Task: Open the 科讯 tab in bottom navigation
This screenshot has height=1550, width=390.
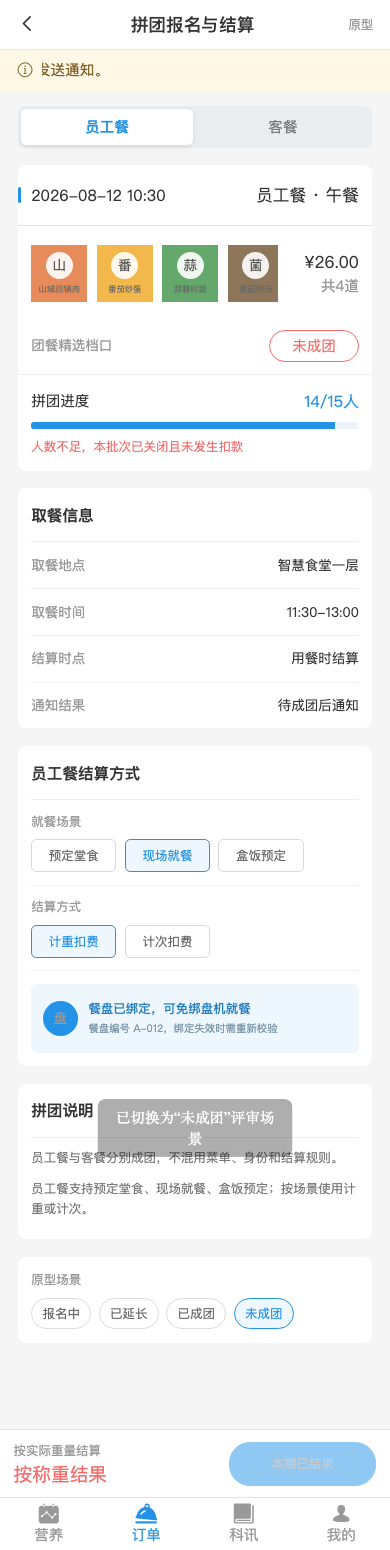Action: pyautogui.click(x=243, y=1523)
